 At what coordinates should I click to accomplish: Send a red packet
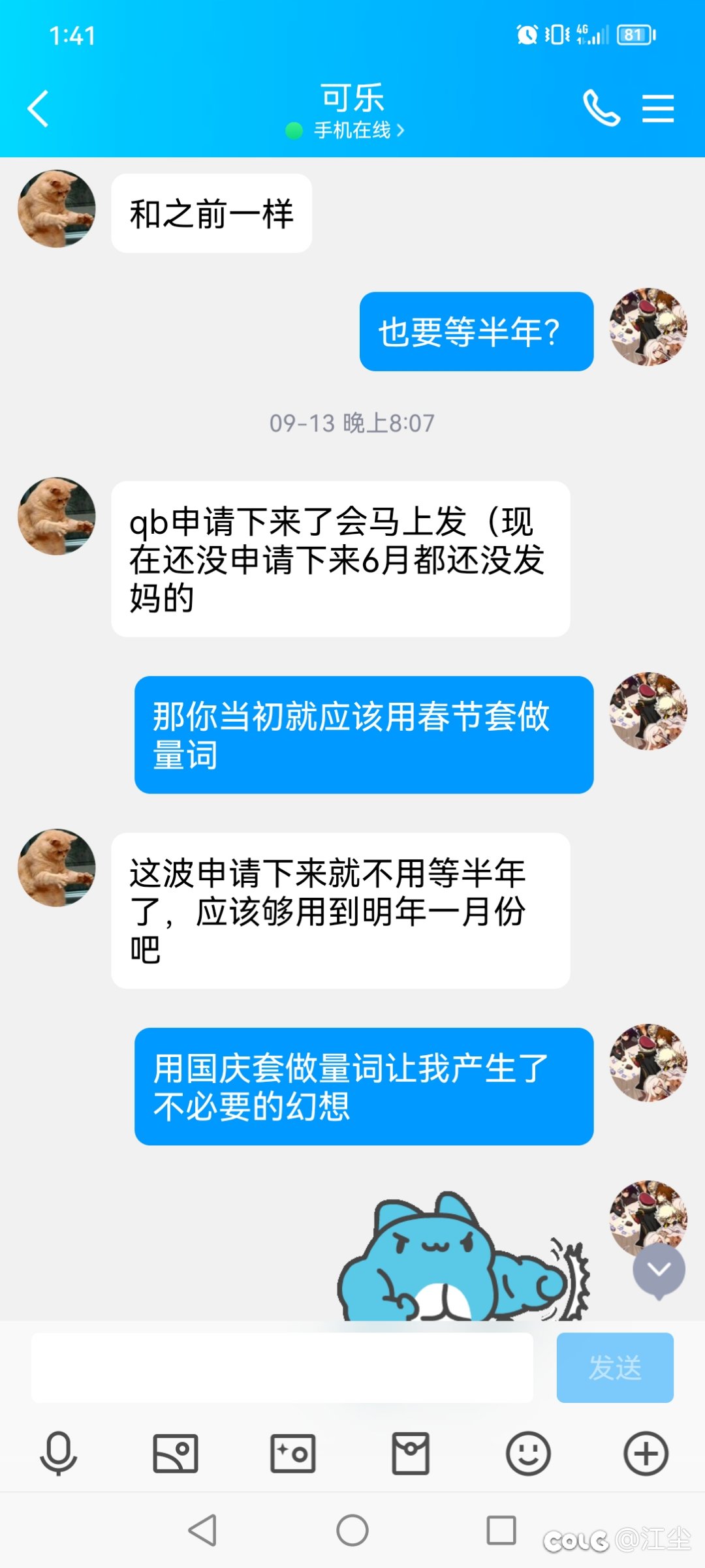[411, 1454]
